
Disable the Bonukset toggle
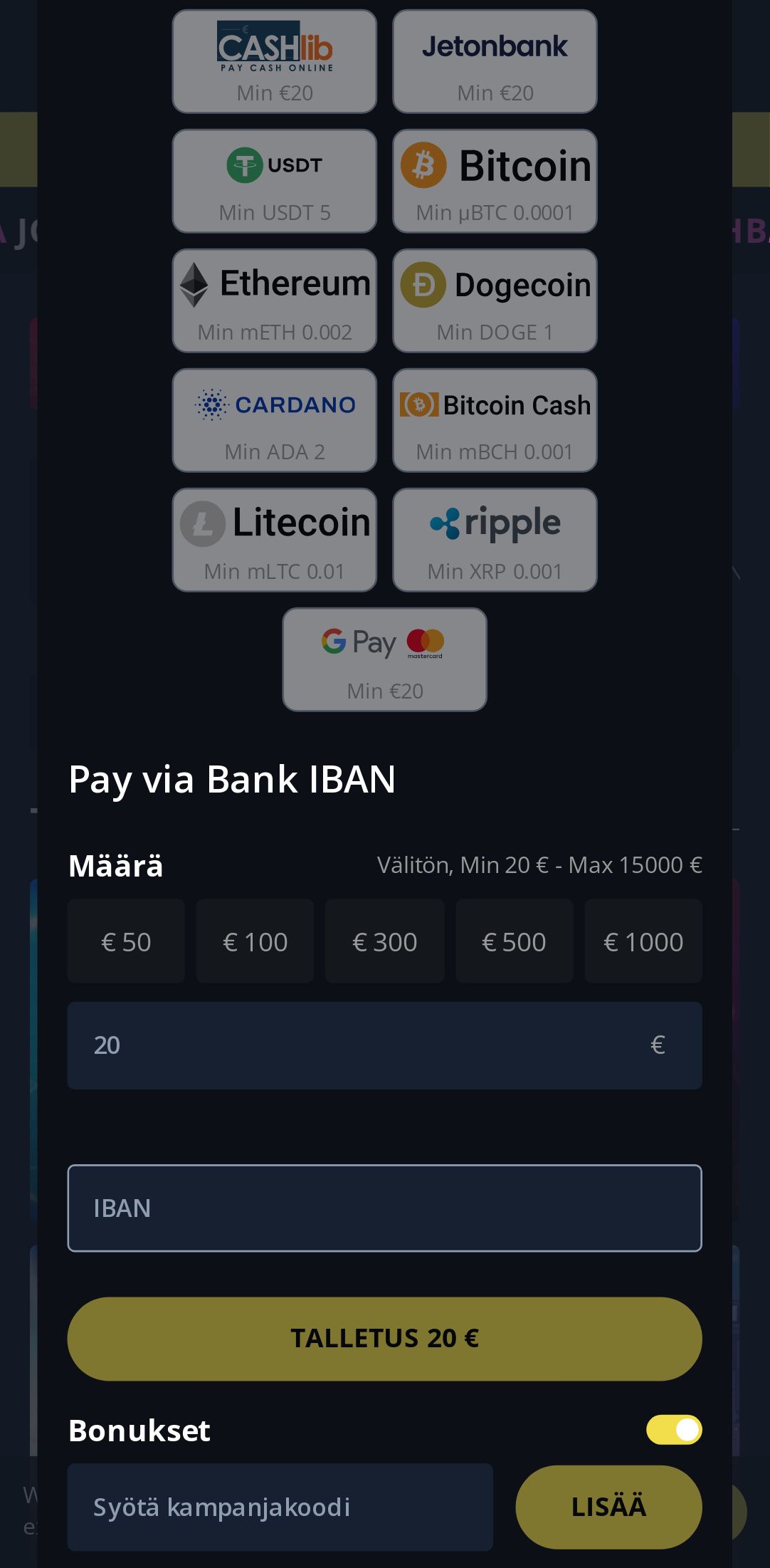coord(673,1430)
